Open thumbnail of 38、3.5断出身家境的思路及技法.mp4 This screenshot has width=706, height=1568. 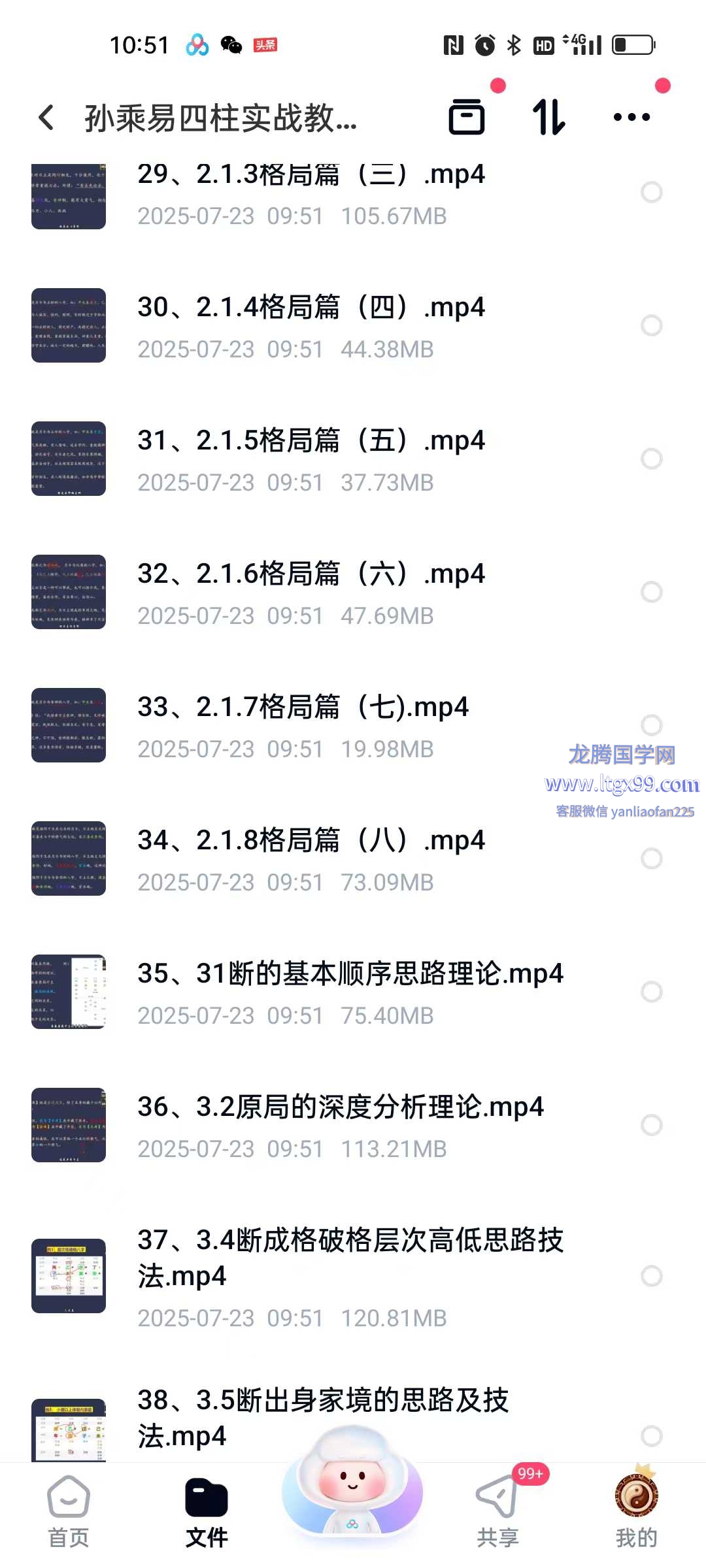pos(69,1429)
